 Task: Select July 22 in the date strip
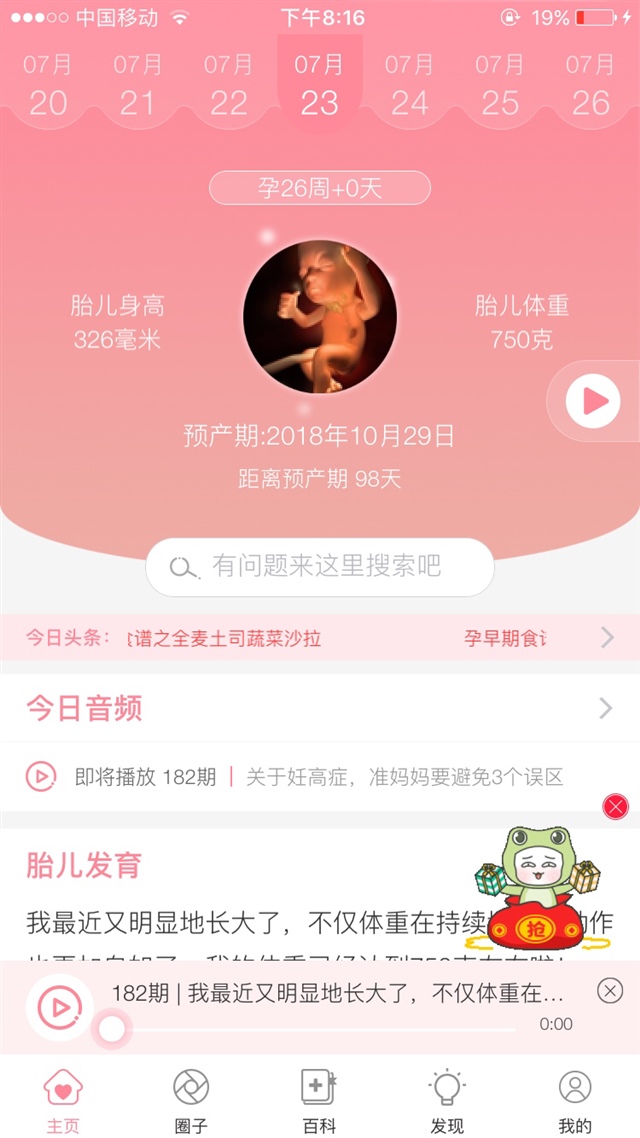228,86
